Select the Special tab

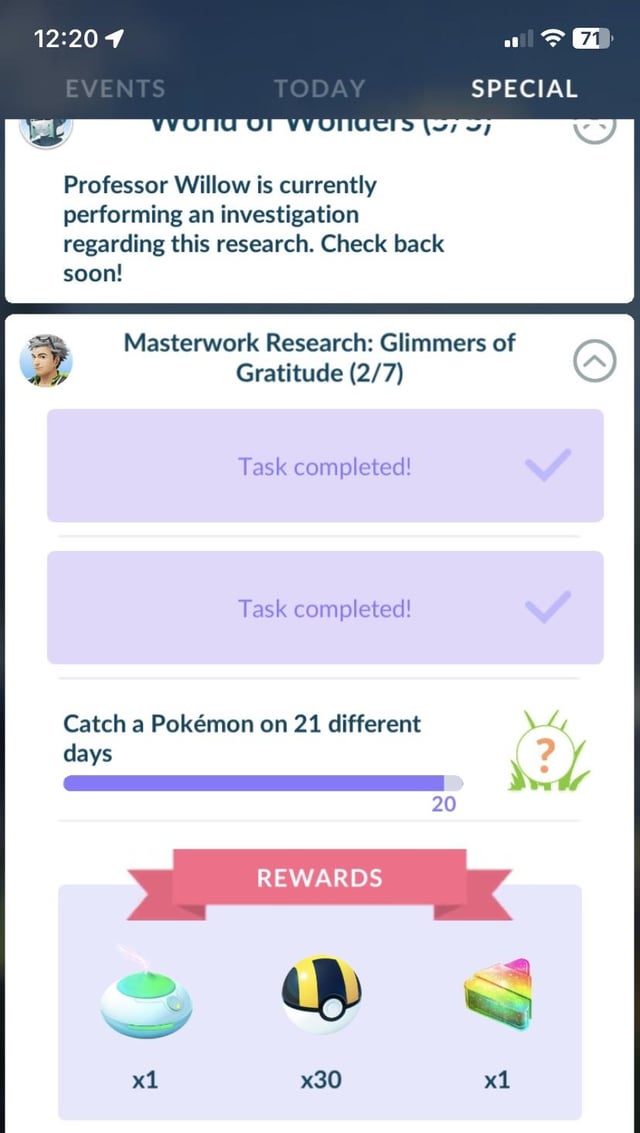(x=524, y=88)
